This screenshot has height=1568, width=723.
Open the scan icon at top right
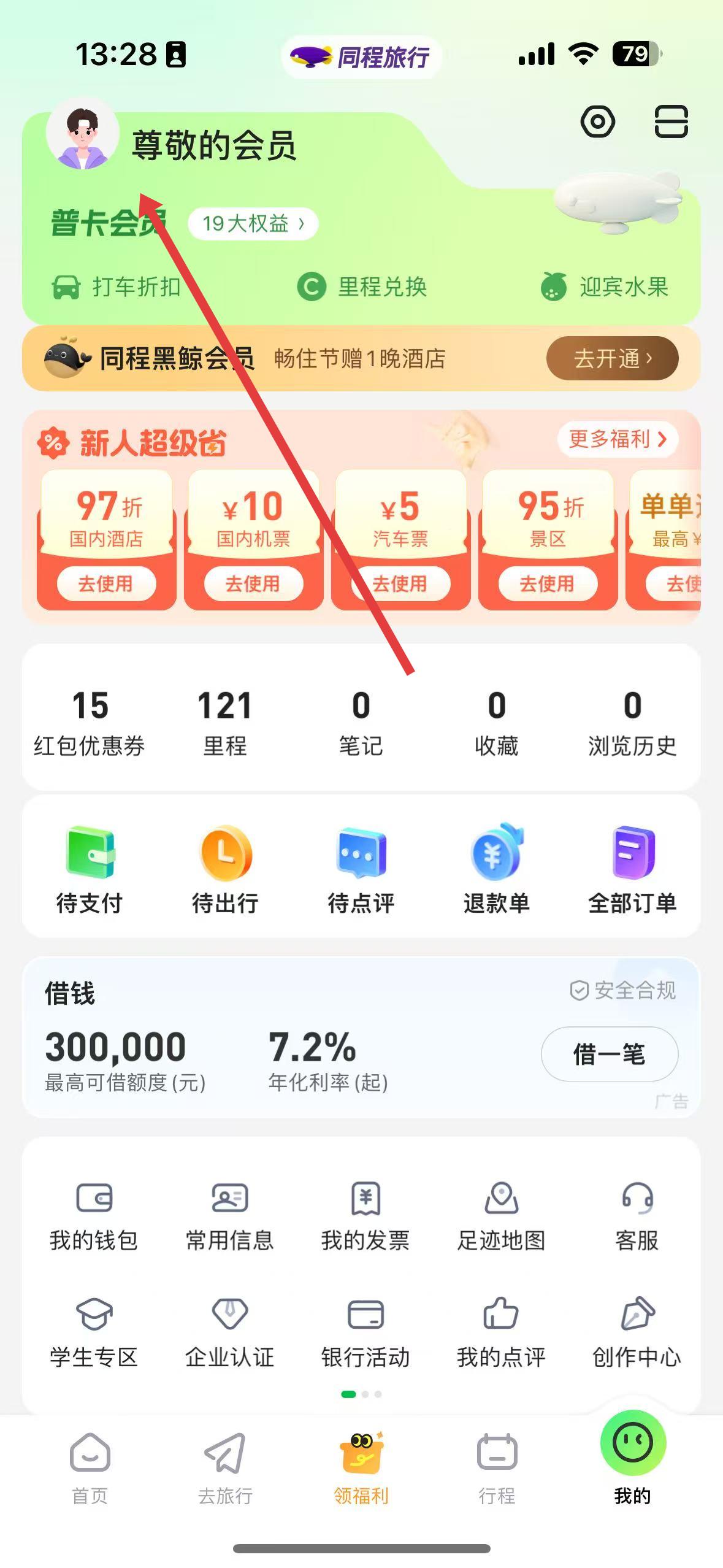coord(671,121)
